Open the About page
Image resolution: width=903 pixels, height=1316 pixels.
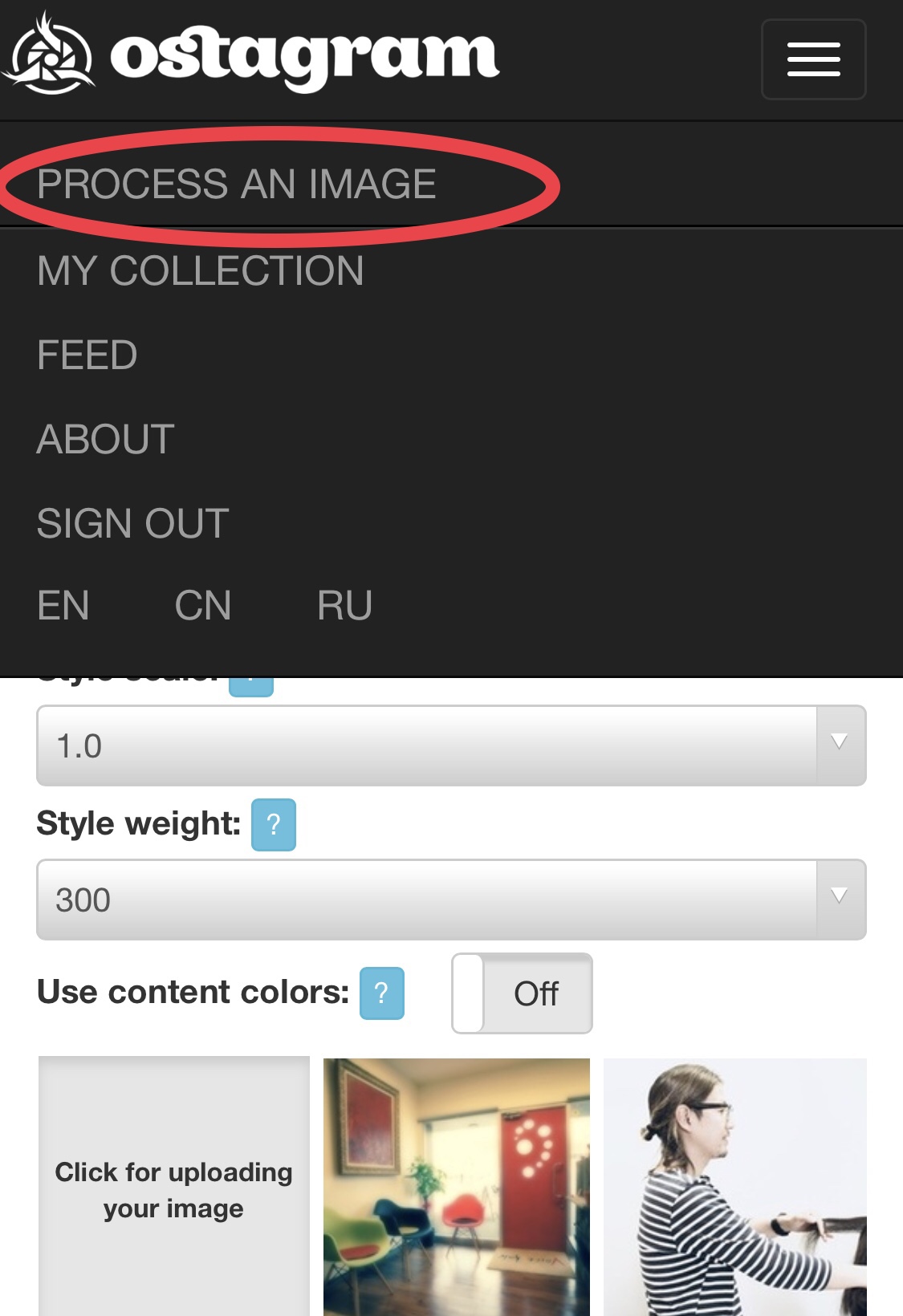tap(105, 440)
